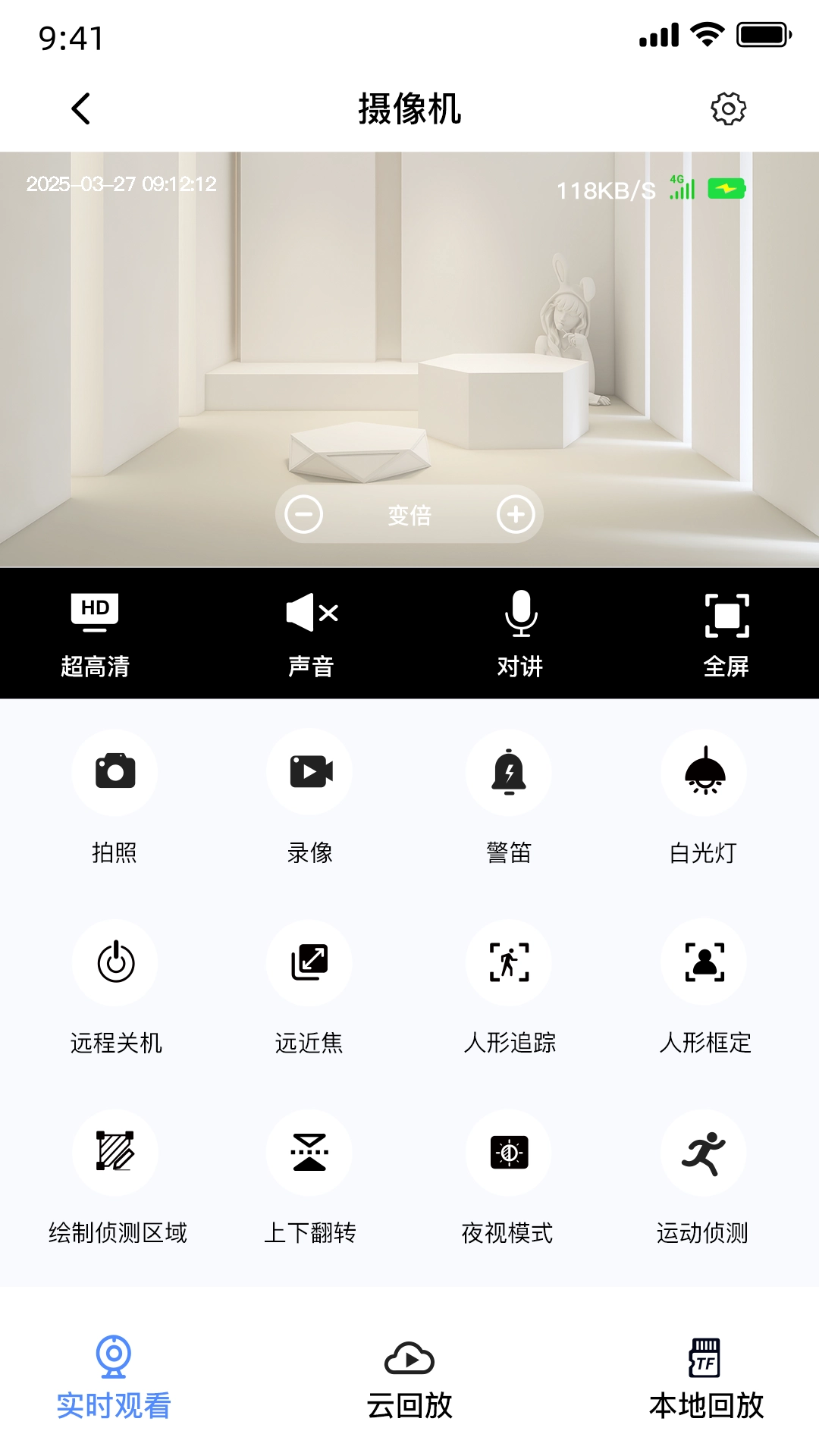Open the 本地回放 local playback tab
The height and width of the screenshot is (1456, 819).
pyautogui.click(x=705, y=1373)
